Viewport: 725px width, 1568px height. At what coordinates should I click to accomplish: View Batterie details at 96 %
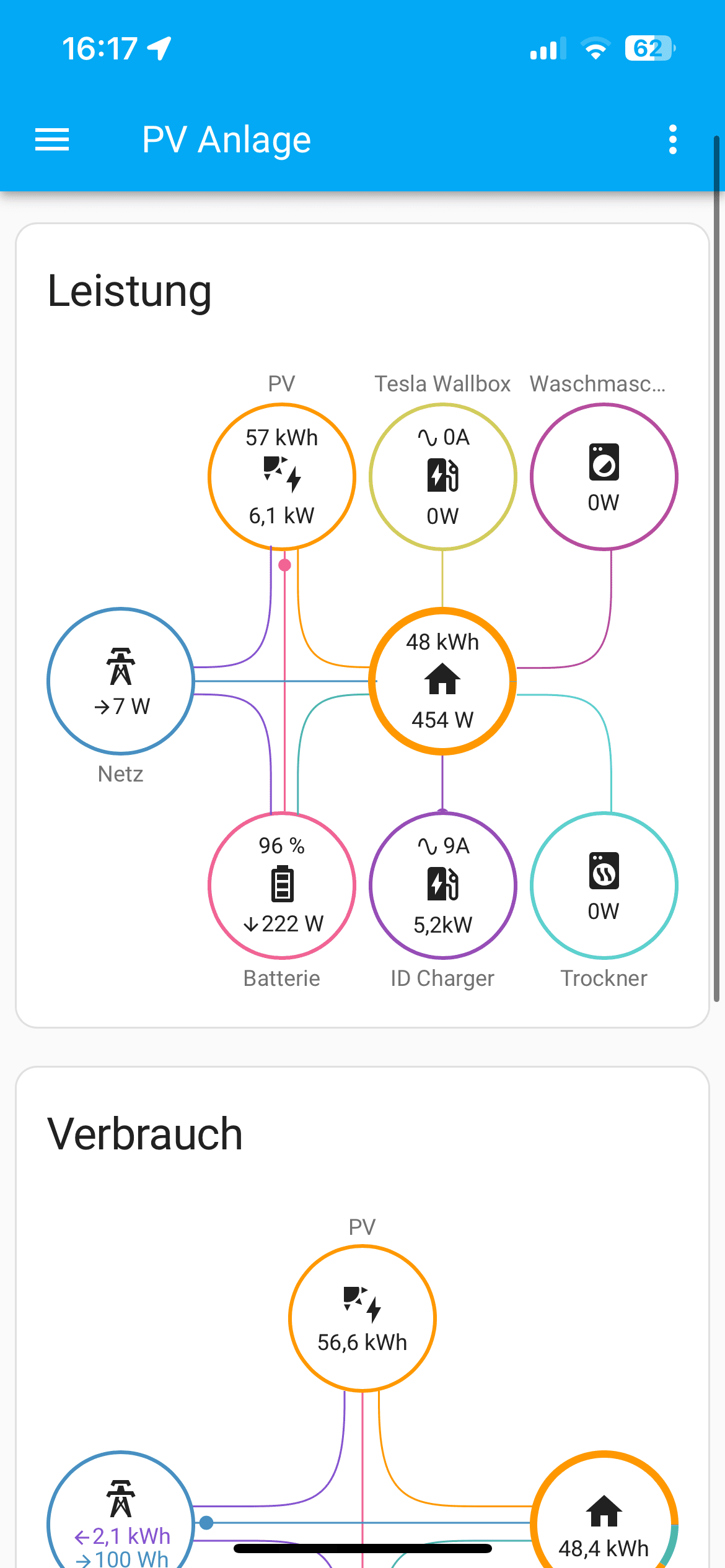(282, 886)
